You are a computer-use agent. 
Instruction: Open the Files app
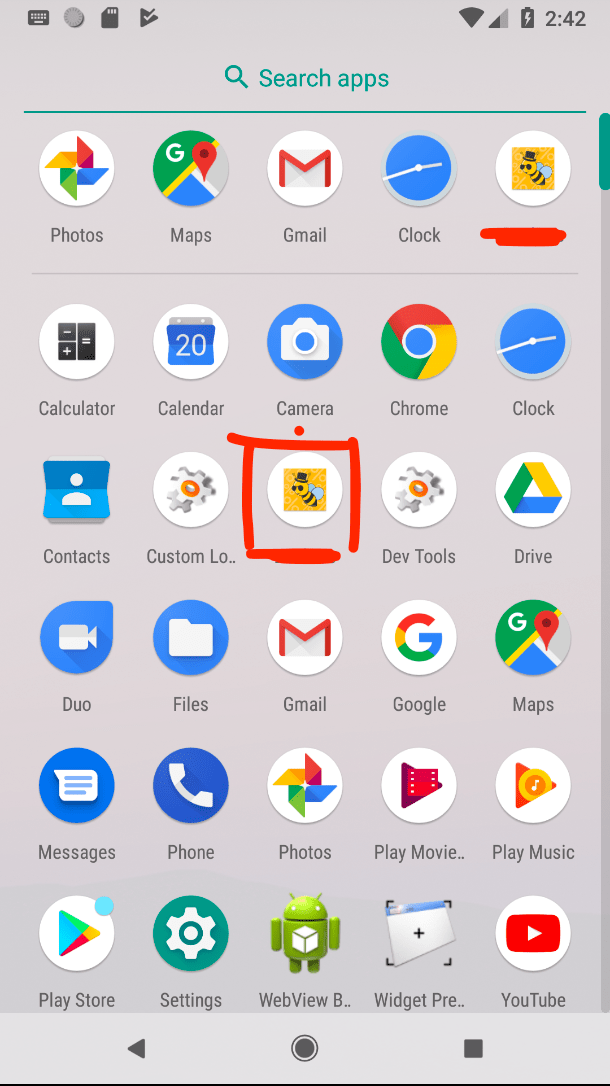point(191,638)
